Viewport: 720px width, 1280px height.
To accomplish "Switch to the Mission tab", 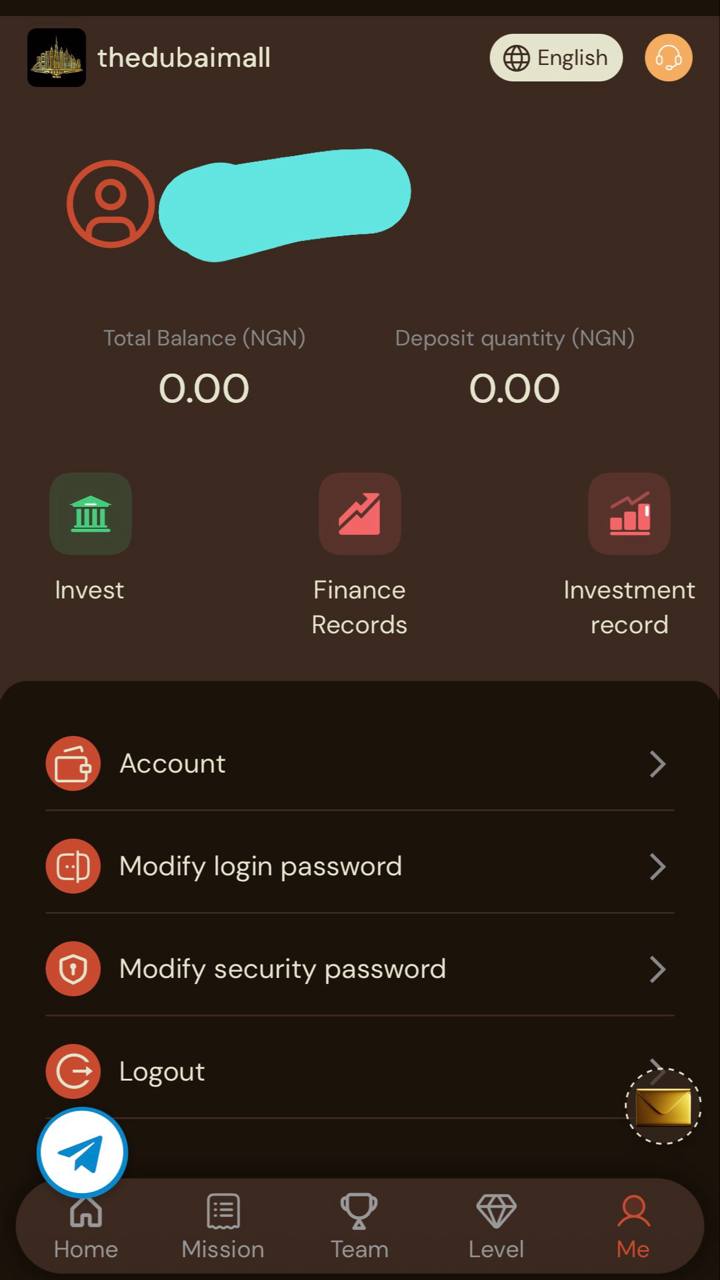I will (223, 1228).
